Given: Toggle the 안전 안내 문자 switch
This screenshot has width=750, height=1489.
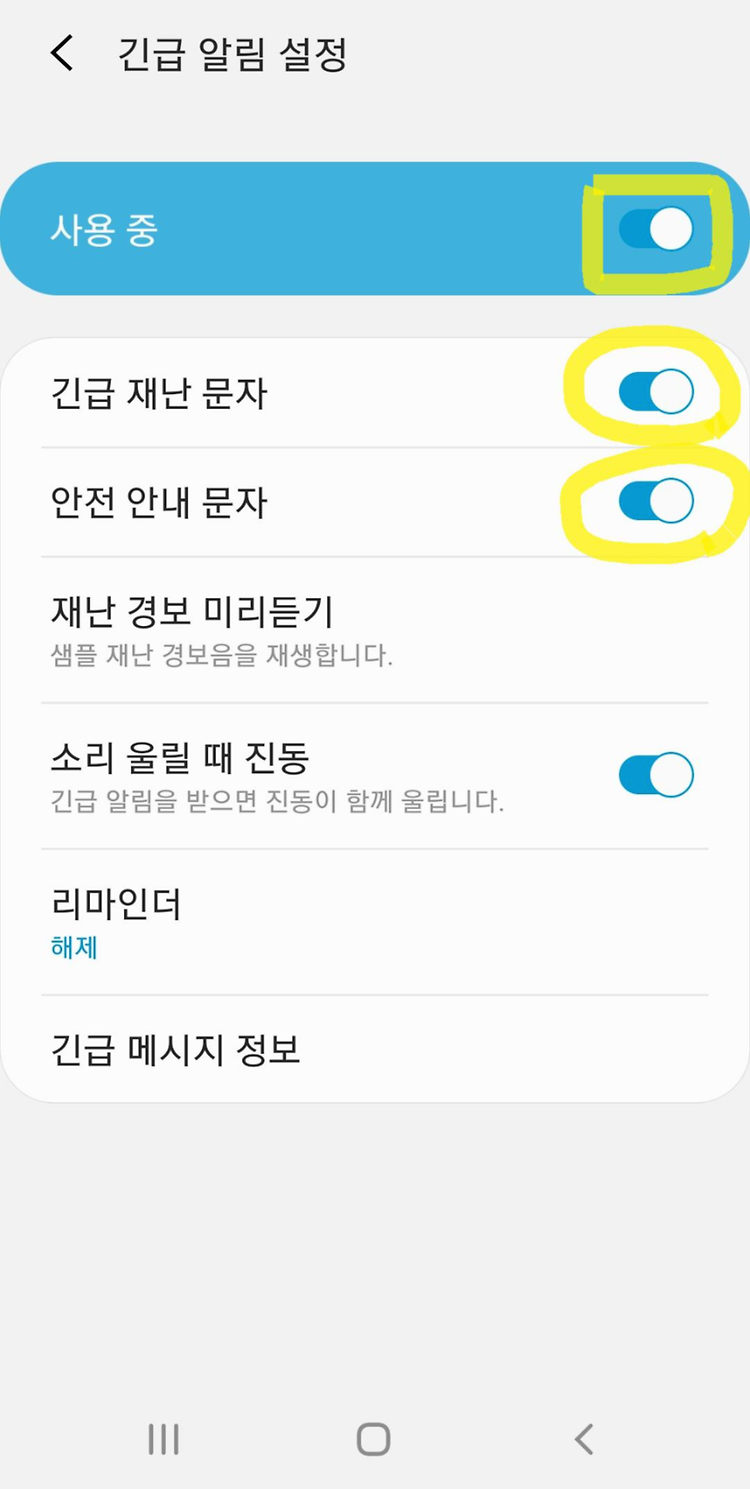Looking at the screenshot, I should pos(656,501).
